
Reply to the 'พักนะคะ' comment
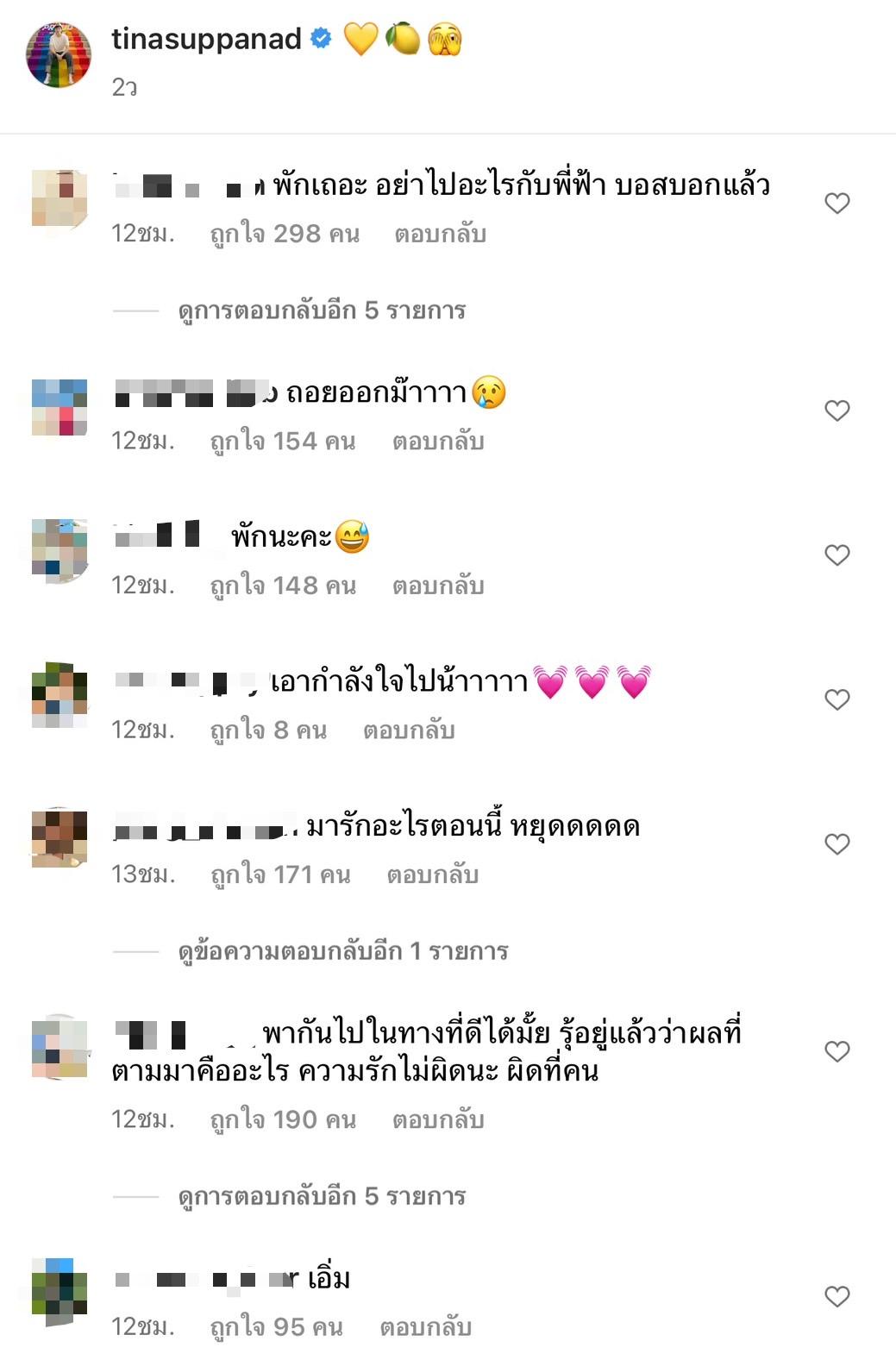(437, 586)
